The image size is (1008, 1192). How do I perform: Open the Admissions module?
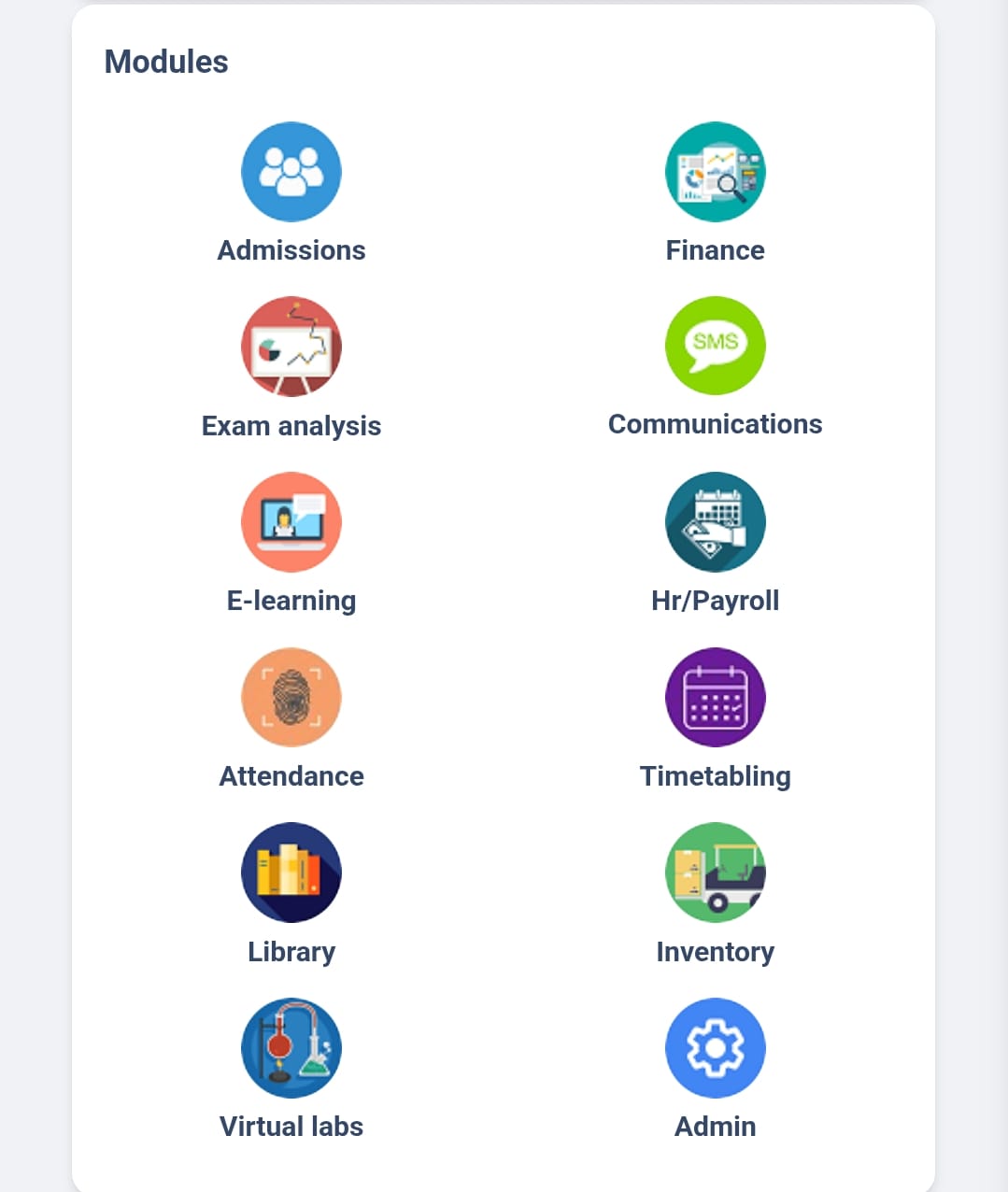click(x=291, y=173)
